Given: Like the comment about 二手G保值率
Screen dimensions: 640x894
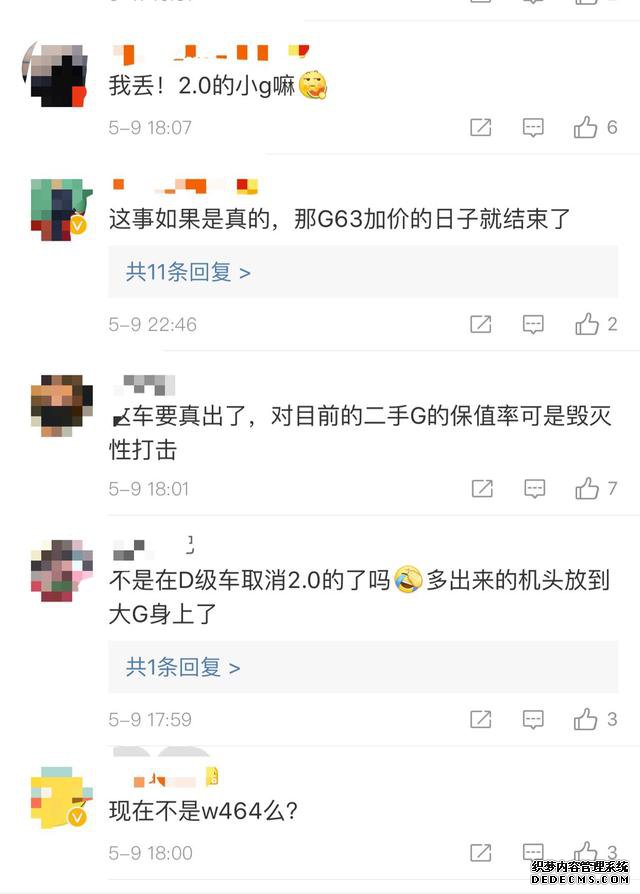Looking at the screenshot, I should click(586, 488).
